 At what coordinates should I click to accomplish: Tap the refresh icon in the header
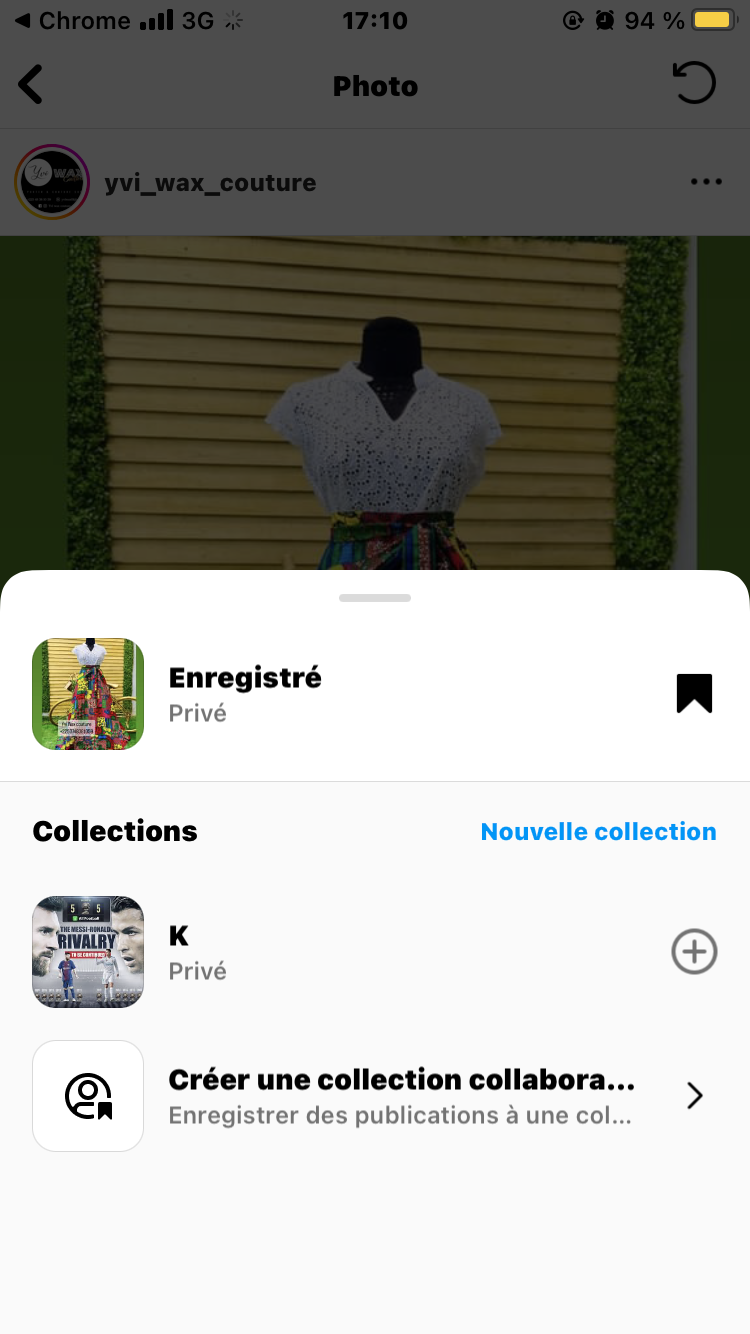tap(694, 84)
